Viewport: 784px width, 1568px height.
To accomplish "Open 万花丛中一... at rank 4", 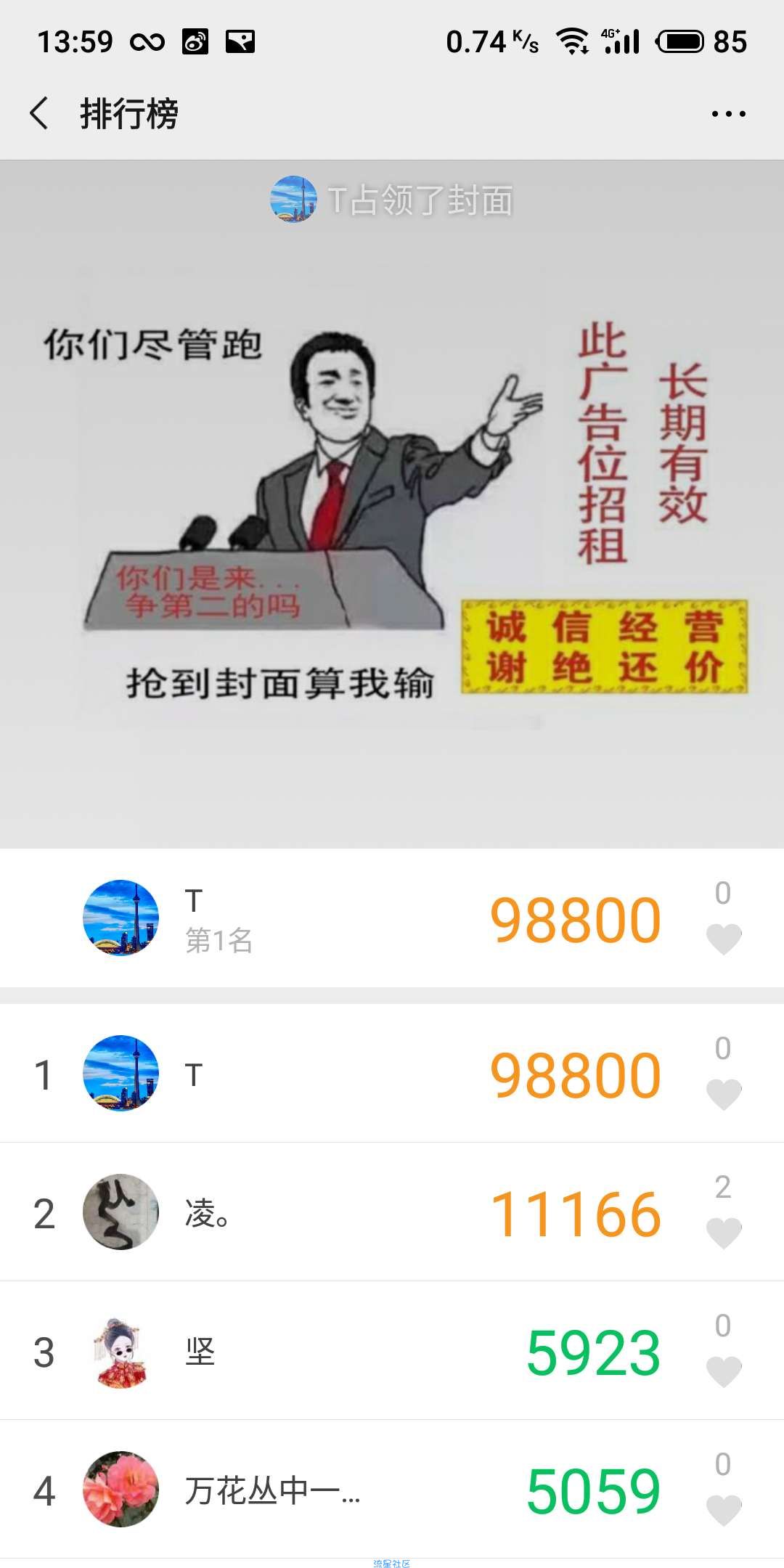I will [x=392, y=1489].
